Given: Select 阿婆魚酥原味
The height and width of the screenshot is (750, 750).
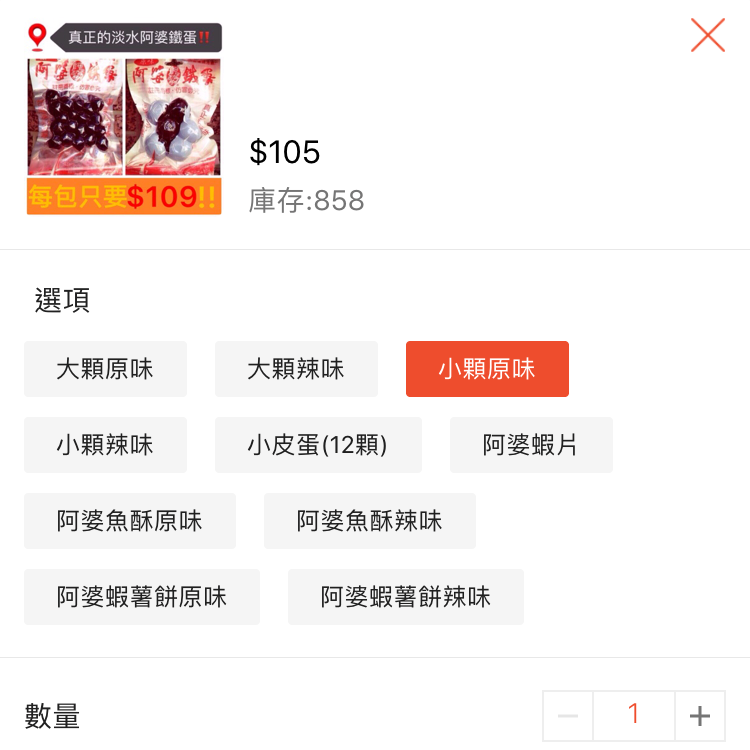Looking at the screenshot, I should coord(130,521).
